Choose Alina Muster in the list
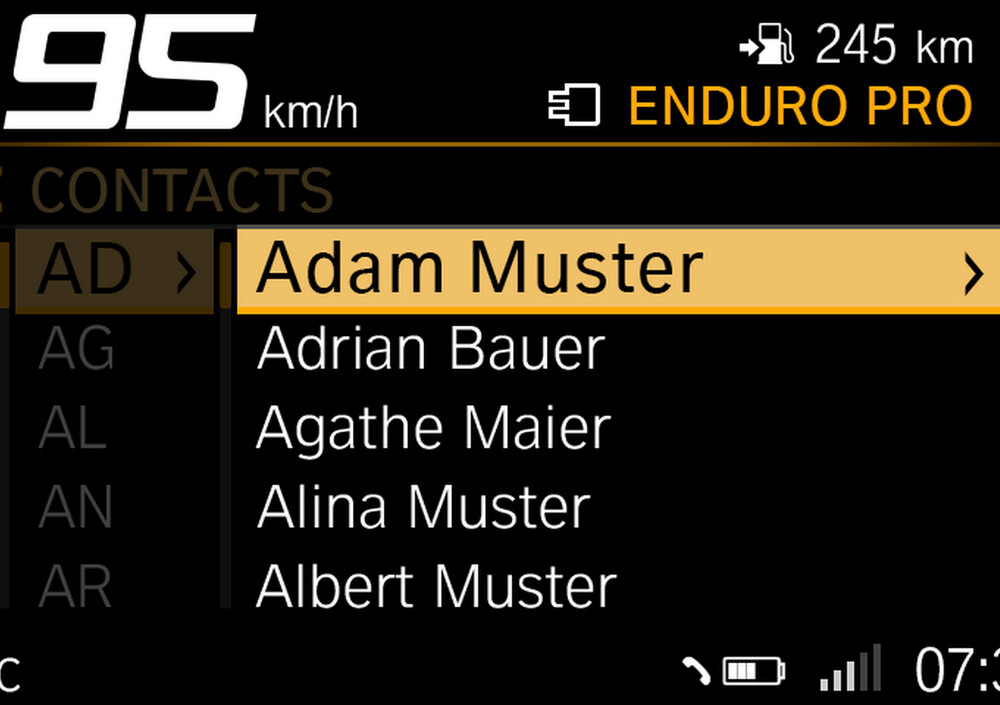This screenshot has height=705, width=1000. (x=423, y=507)
